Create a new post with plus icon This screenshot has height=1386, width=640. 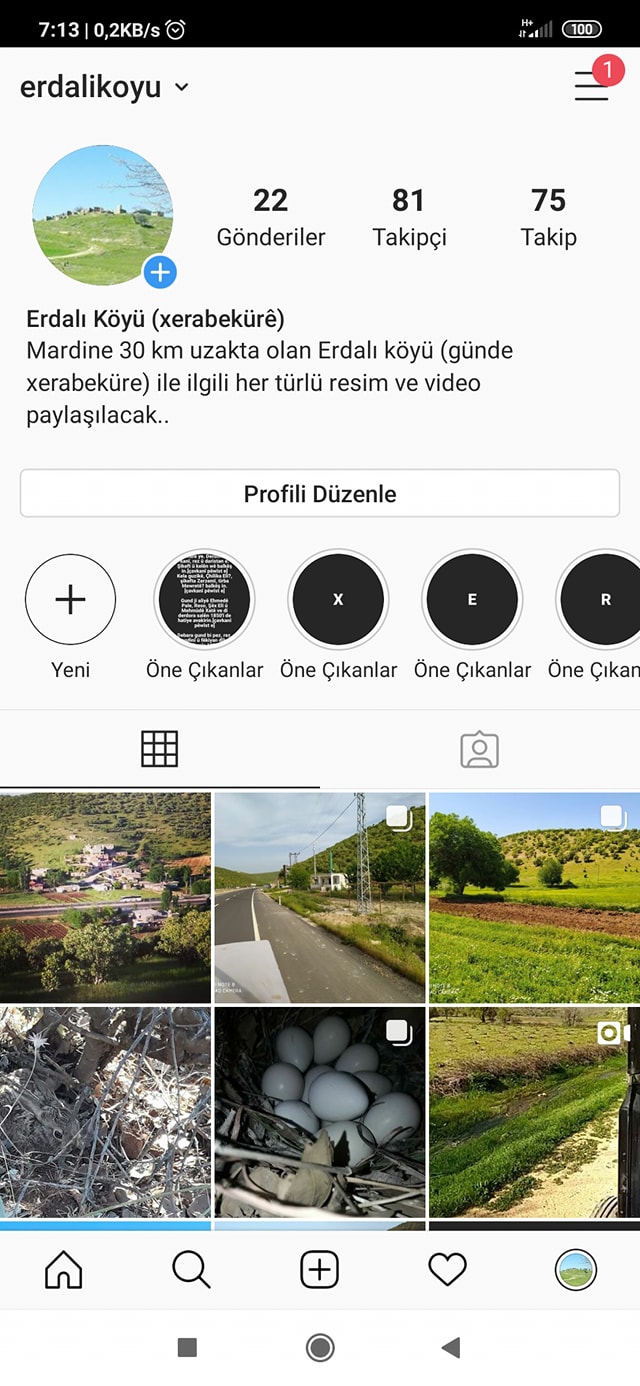click(320, 1270)
